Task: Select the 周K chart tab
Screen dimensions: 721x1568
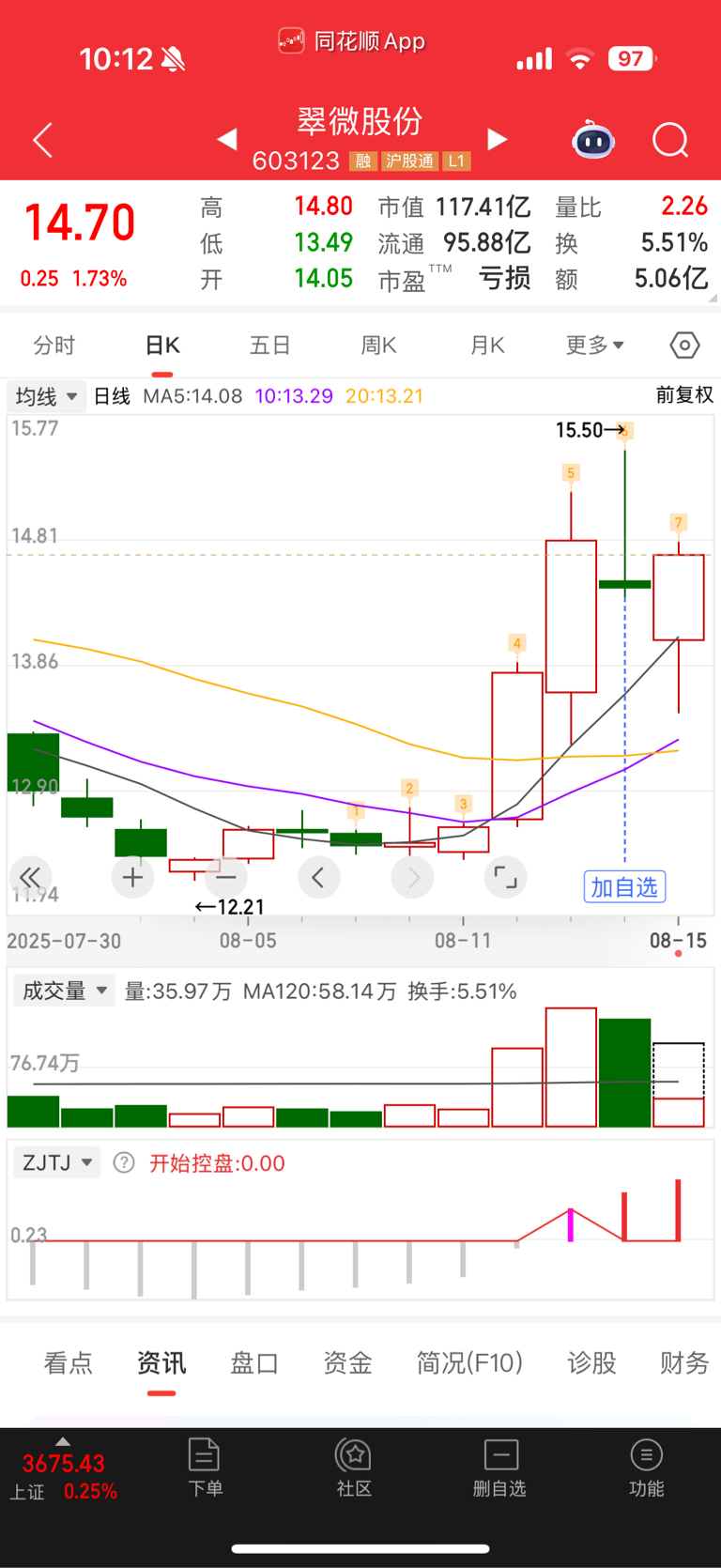Action: (378, 346)
